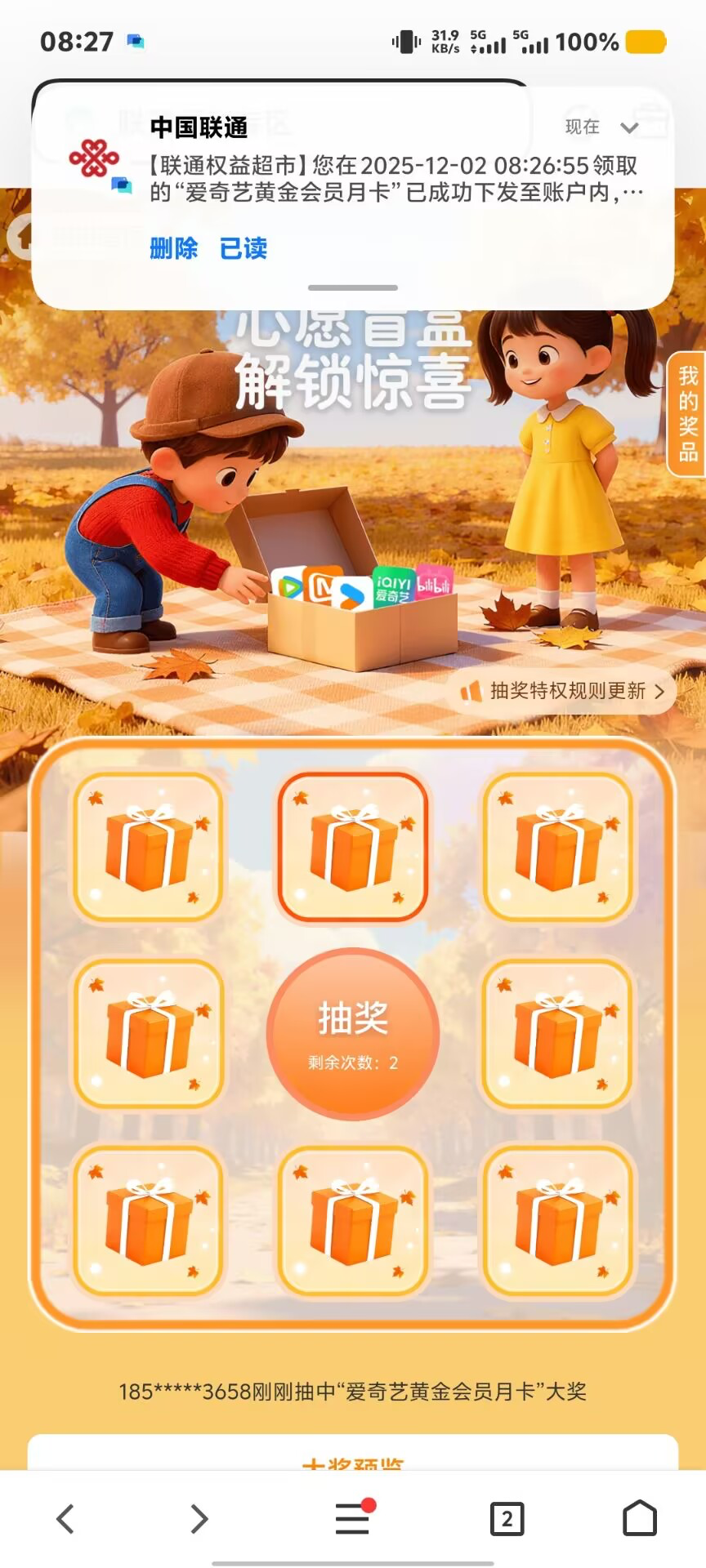
Task: Go forward with the browser forward arrow
Action: [199, 1519]
